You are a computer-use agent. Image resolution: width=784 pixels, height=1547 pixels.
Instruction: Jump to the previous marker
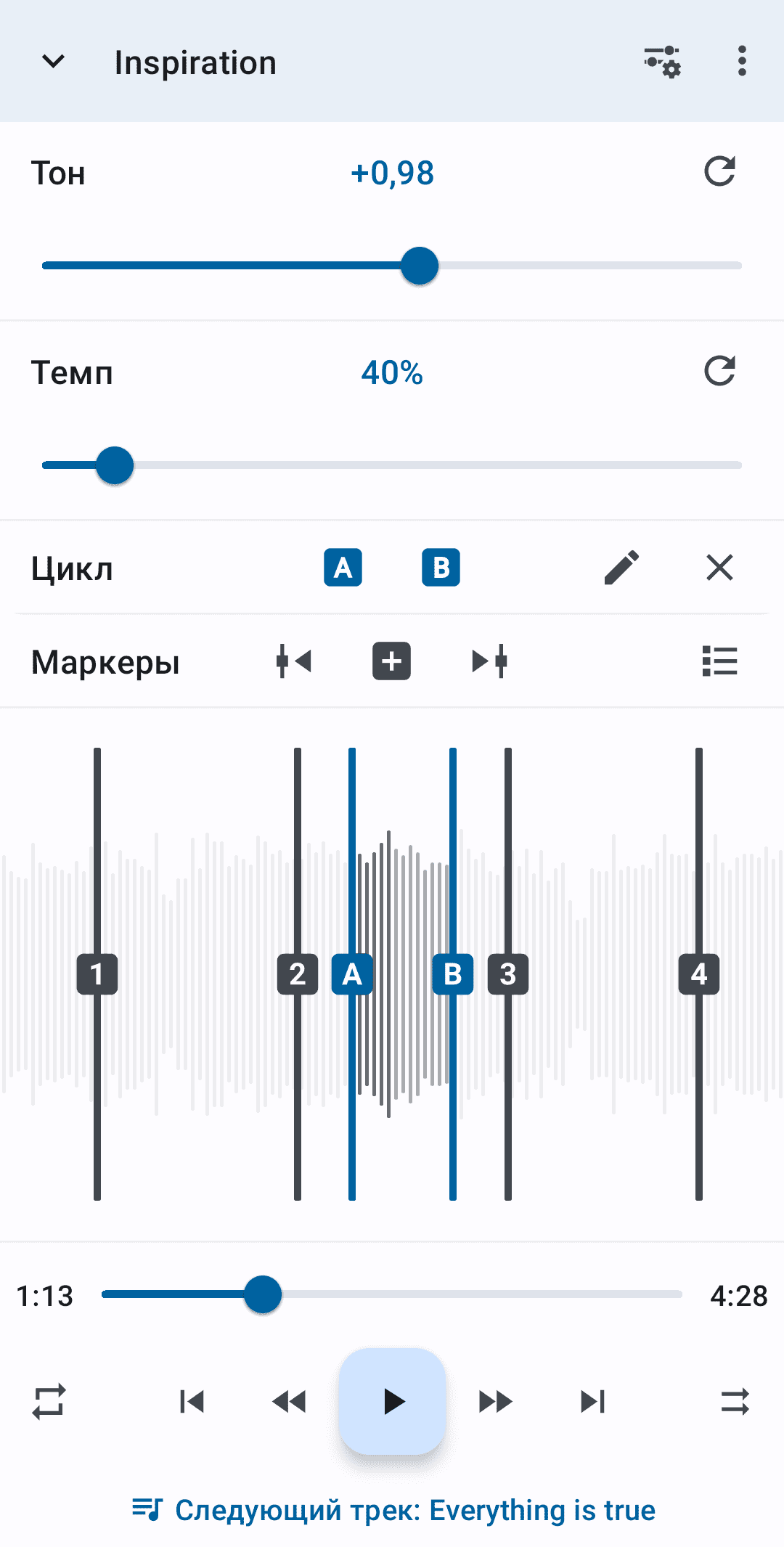point(294,661)
